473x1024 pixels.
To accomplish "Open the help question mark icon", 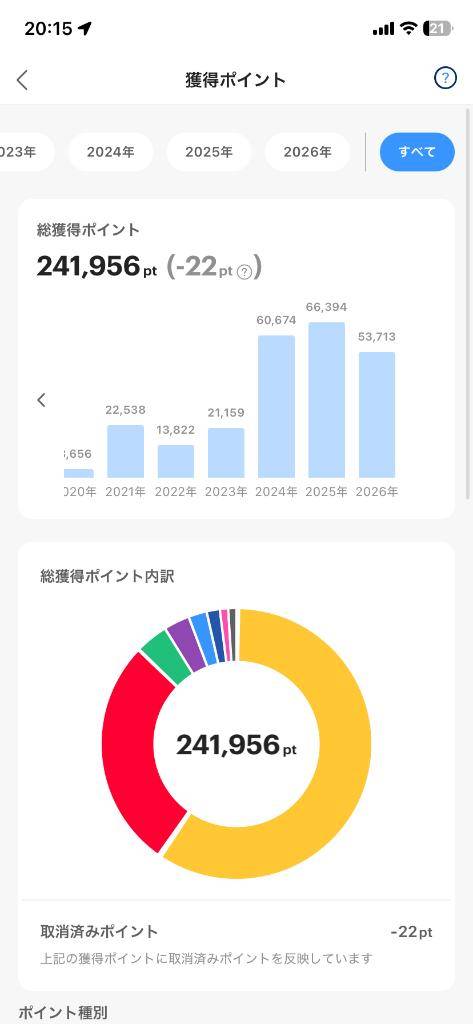I will pos(445,79).
